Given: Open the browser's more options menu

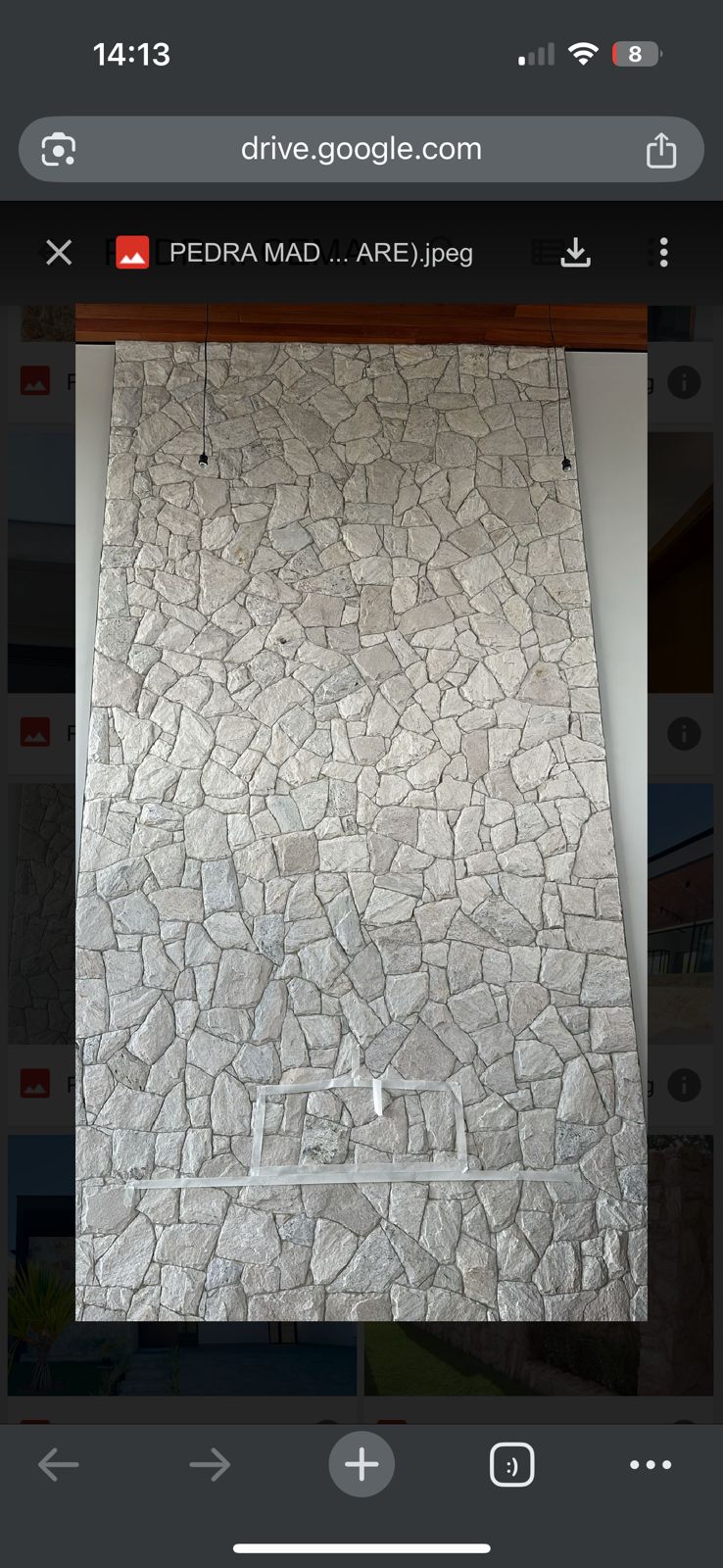Looking at the screenshot, I should (651, 1465).
